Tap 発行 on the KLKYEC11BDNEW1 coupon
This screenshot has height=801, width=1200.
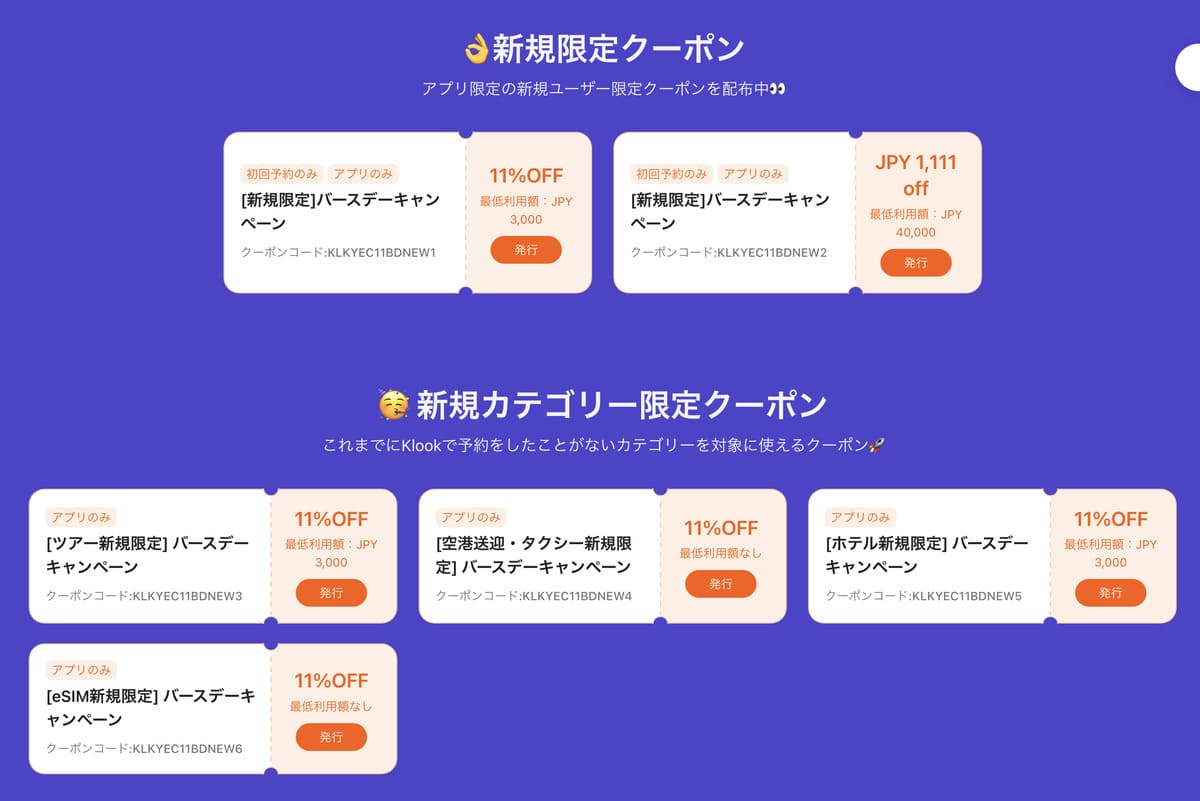pos(526,250)
